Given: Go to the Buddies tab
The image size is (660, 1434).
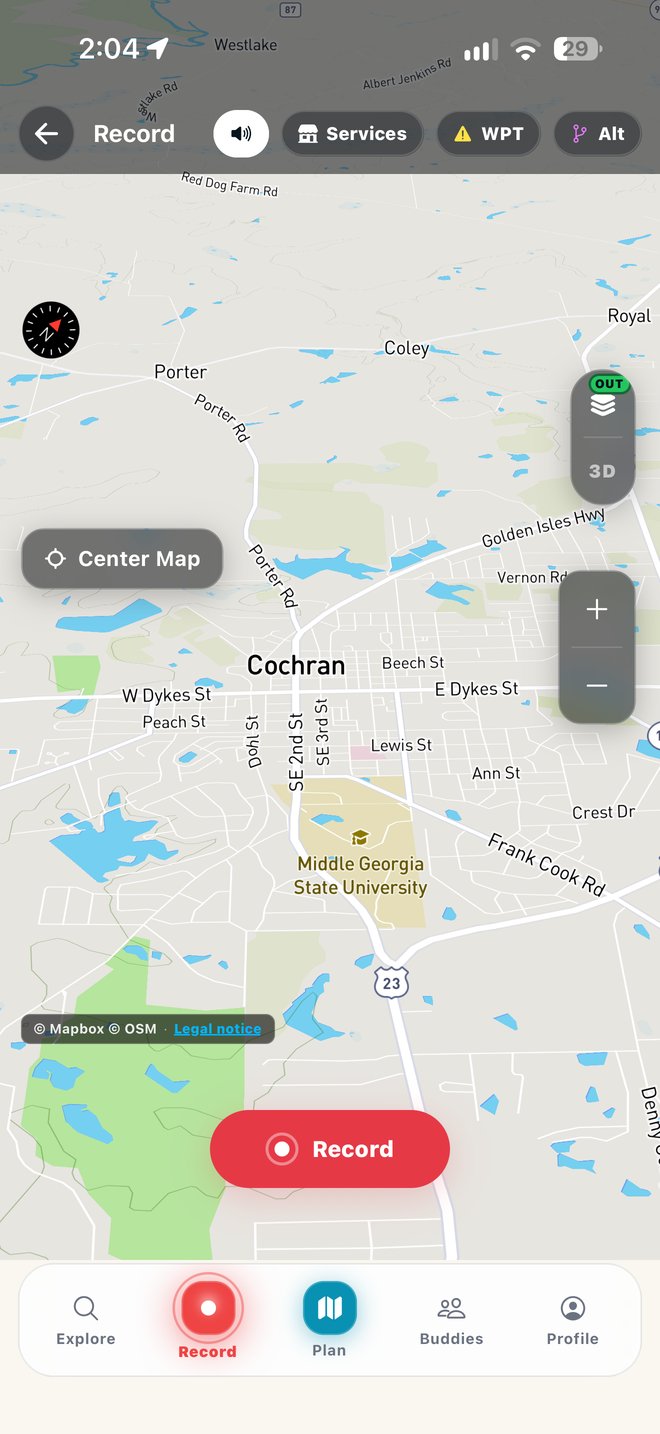Looking at the screenshot, I should point(451,1321).
